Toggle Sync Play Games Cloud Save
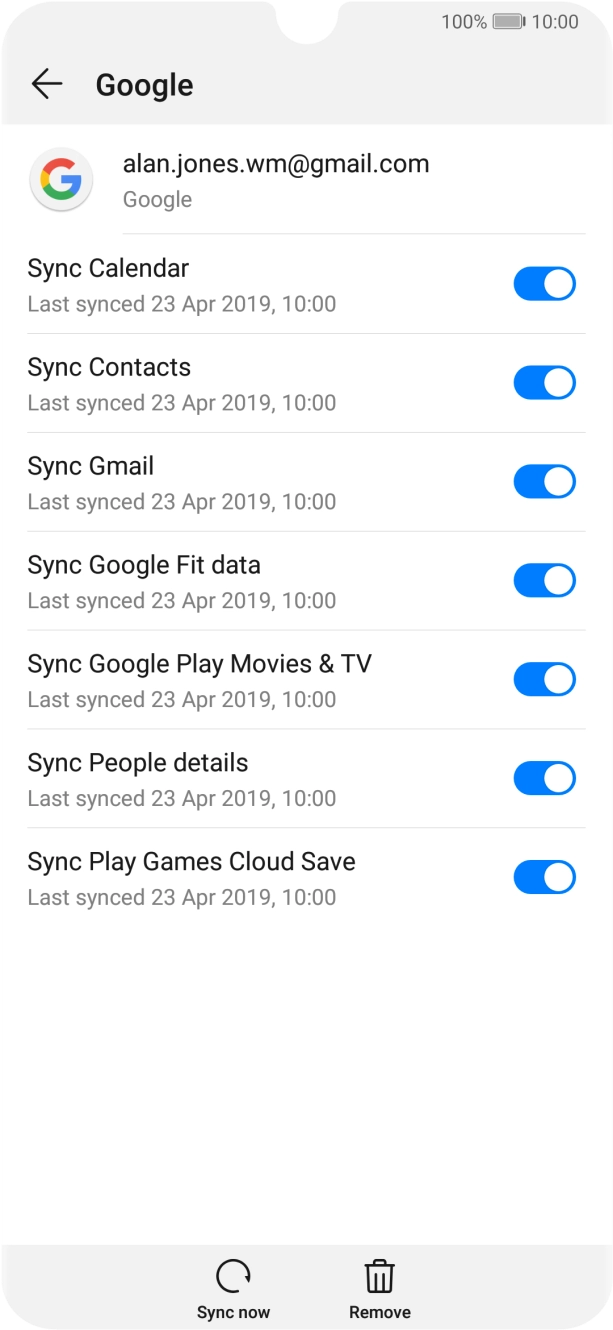613x1330 pixels. [544, 878]
